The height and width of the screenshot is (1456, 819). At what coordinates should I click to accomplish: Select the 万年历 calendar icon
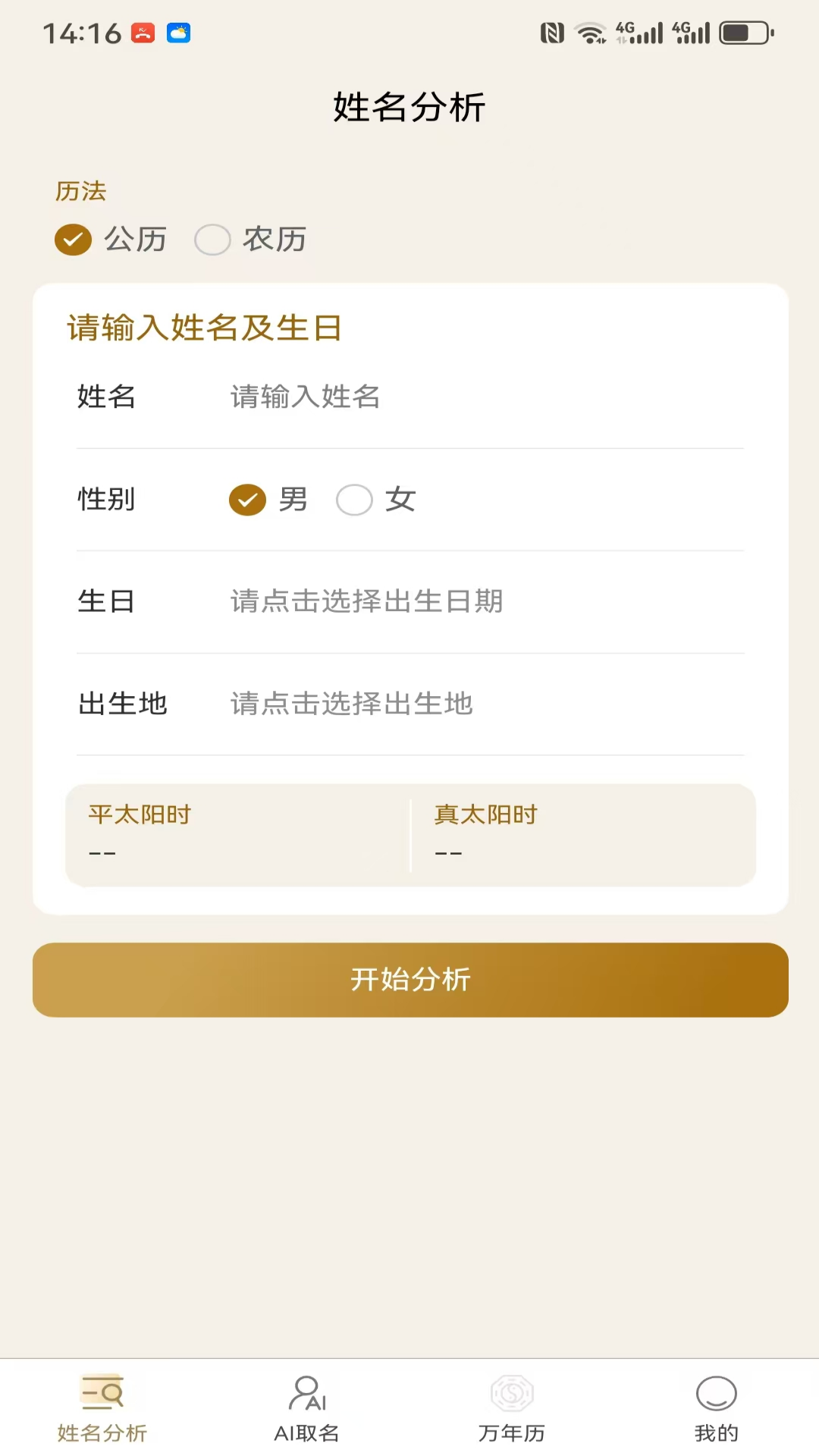[x=512, y=1394]
